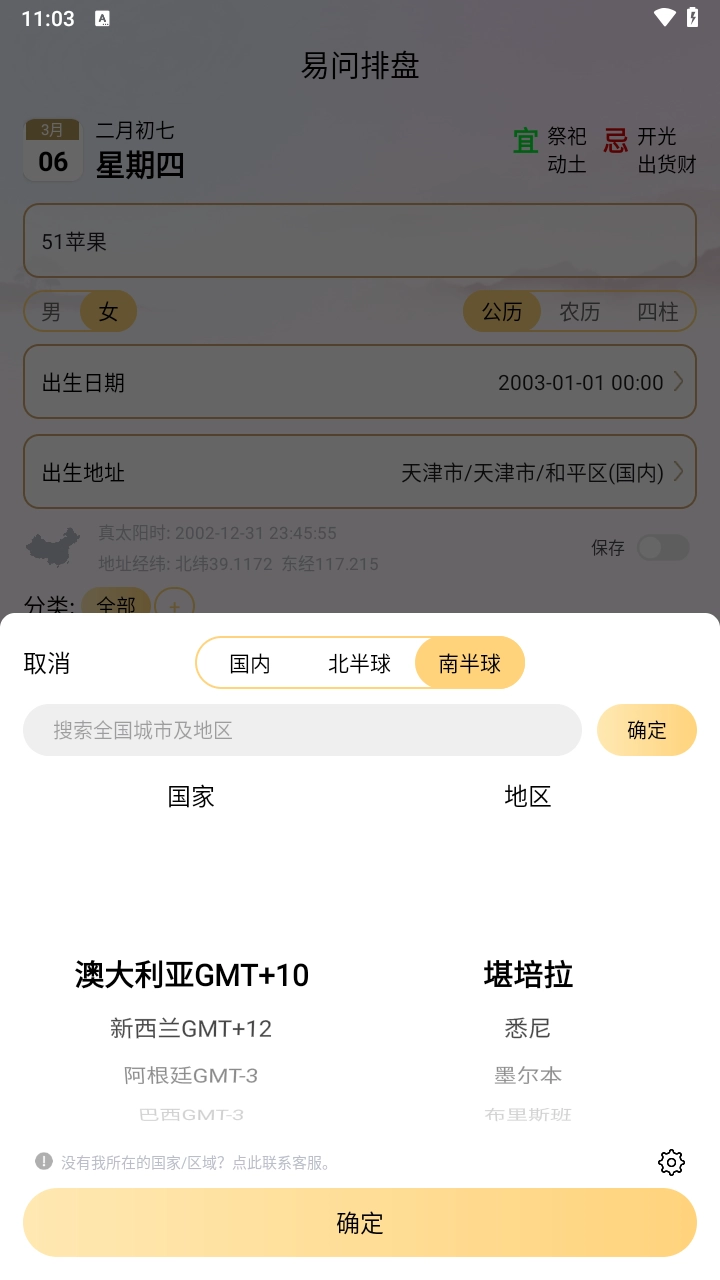Switch to the 北半球 tab
This screenshot has height=1280, width=720.
[x=359, y=663]
